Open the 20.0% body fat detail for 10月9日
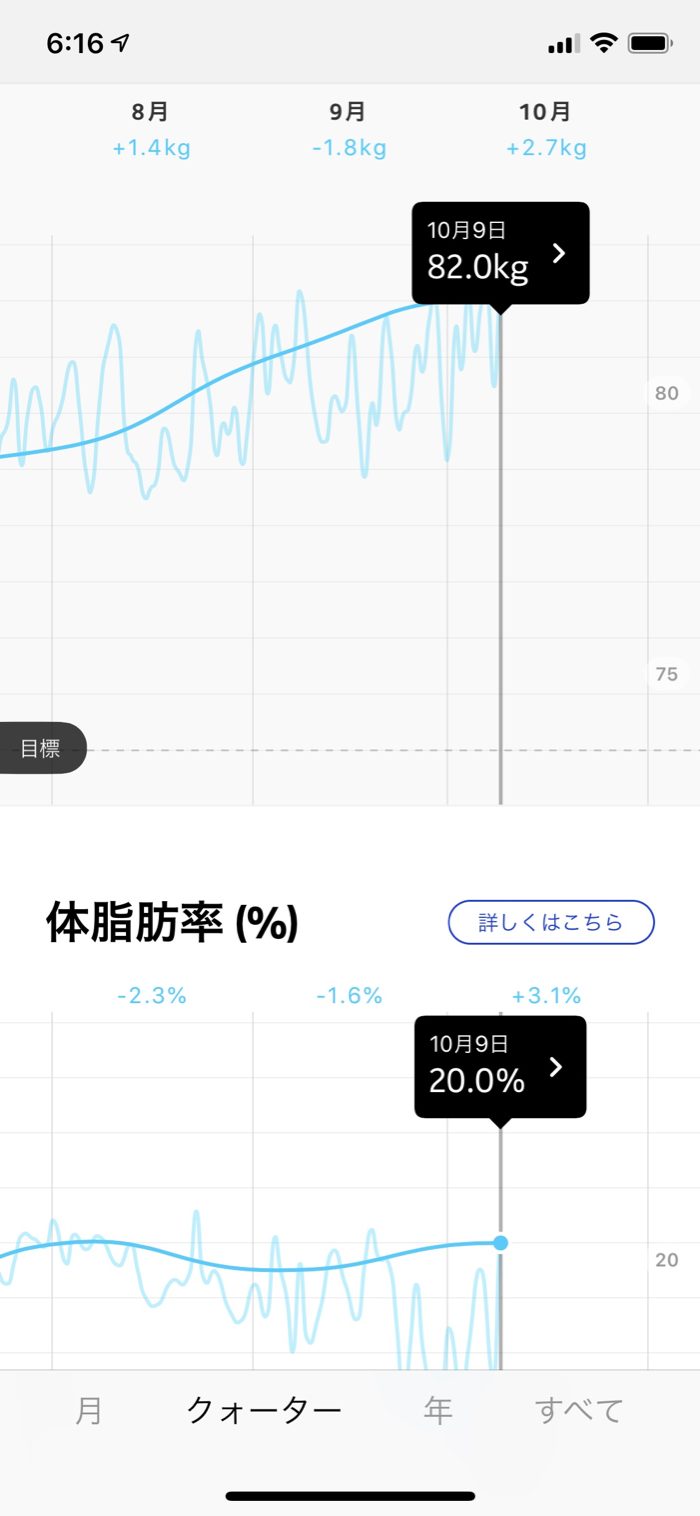The height and width of the screenshot is (1516, 700). [x=499, y=1067]
